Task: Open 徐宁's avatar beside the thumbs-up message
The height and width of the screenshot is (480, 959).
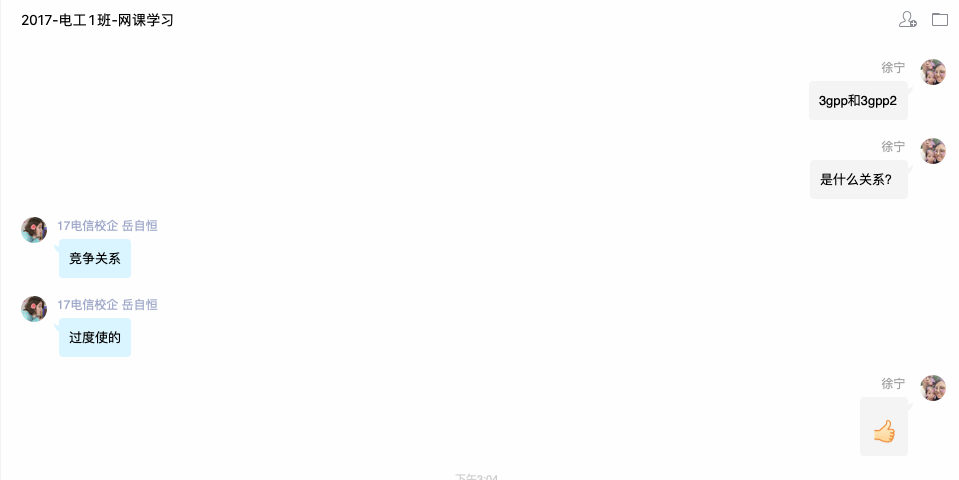Action: (933, 388)
